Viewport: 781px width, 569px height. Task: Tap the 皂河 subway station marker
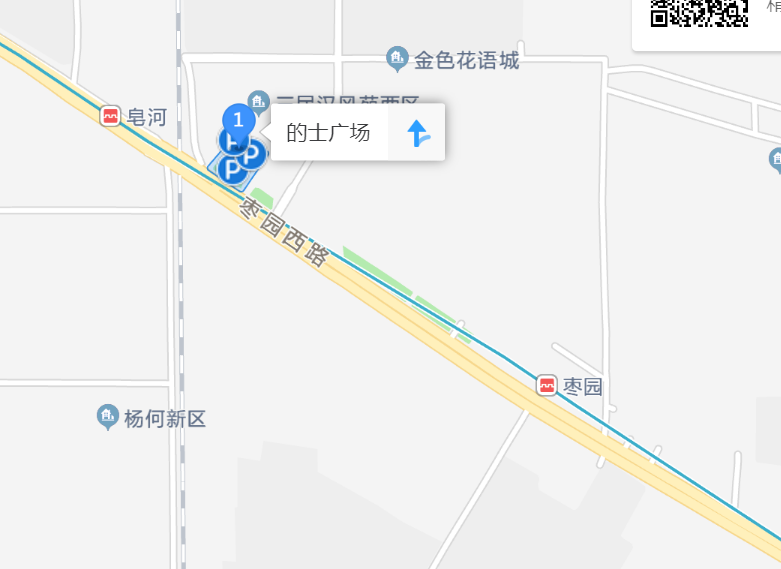(x=111, y=117)
